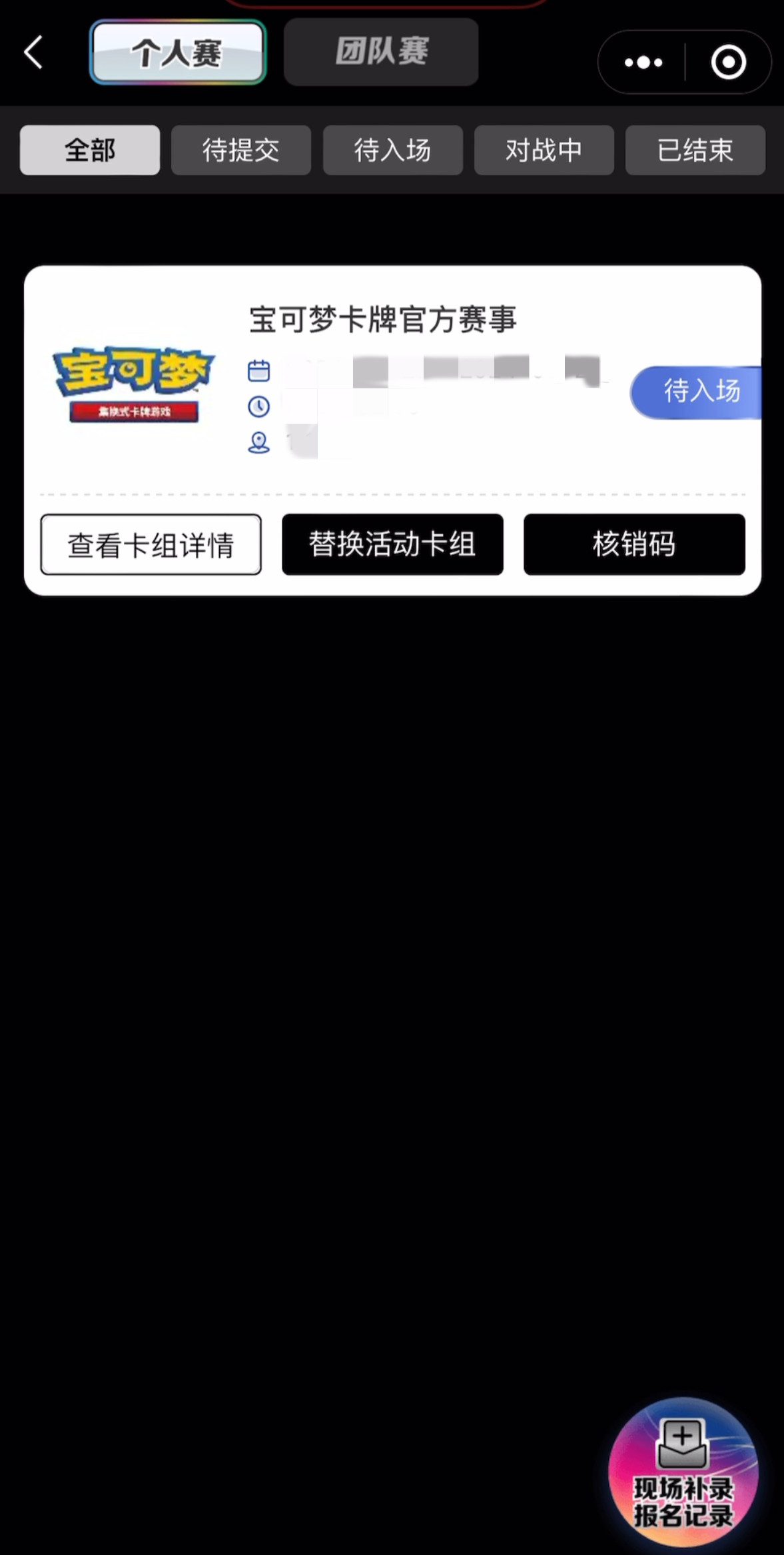Show 全部 events filter
This screenshot has width=784, height=1555.
(90, 150)
